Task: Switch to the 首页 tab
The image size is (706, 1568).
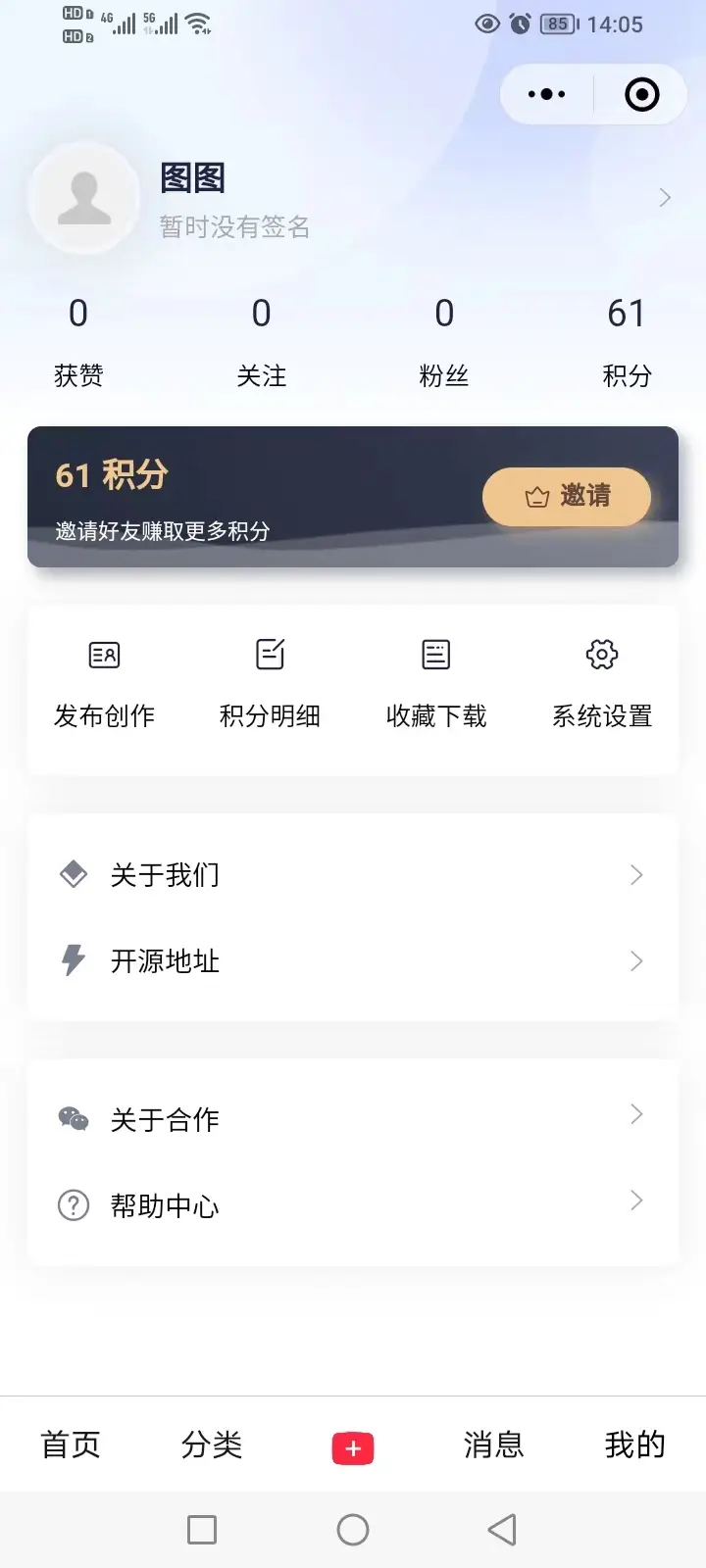Action: point(71,1445)
